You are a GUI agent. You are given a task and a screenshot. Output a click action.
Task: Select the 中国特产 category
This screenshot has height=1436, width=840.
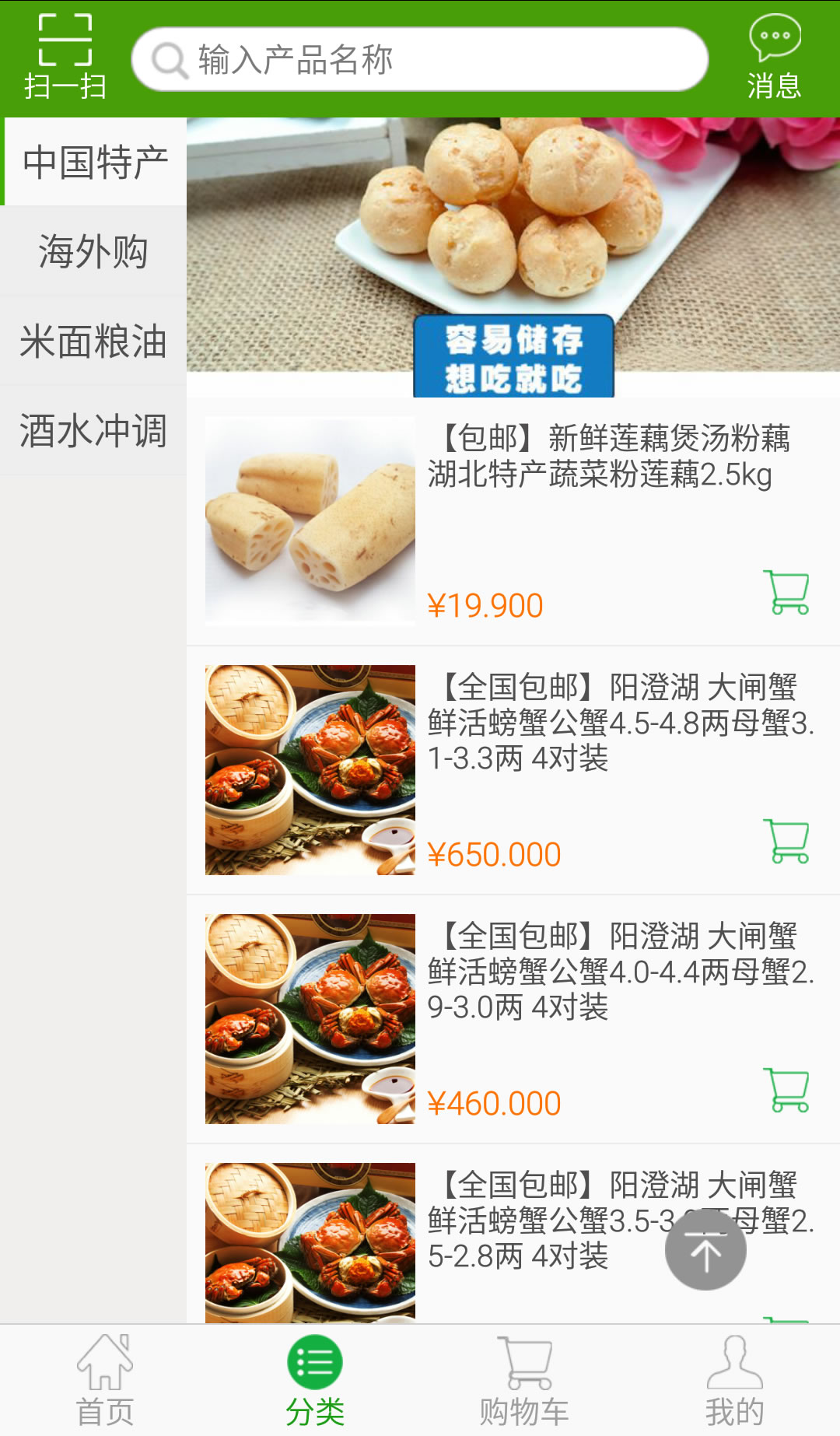(95, 162)
